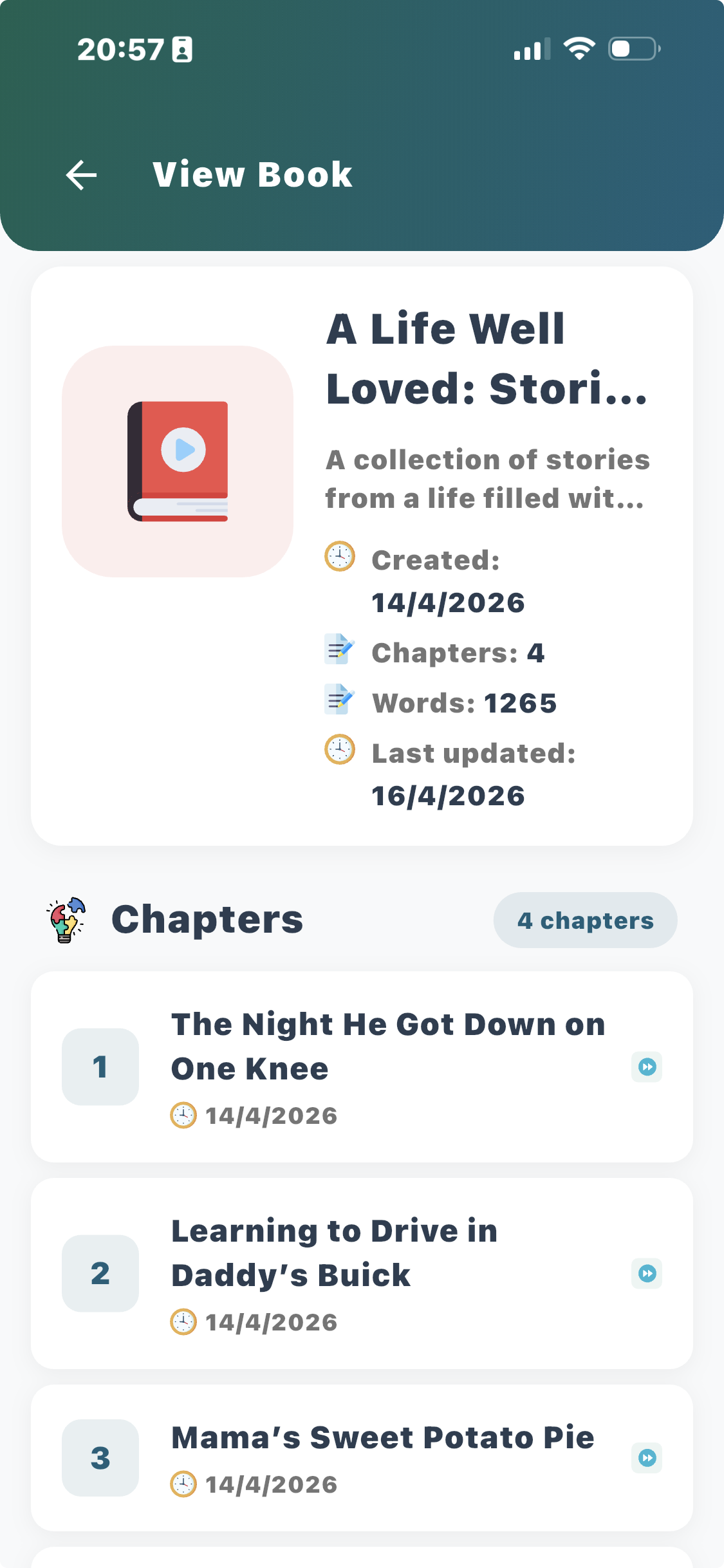This screenshot has height=1568, width=724.
Task: Play chapter 1 The Night He Got Down
Action: coord(646,1067)
